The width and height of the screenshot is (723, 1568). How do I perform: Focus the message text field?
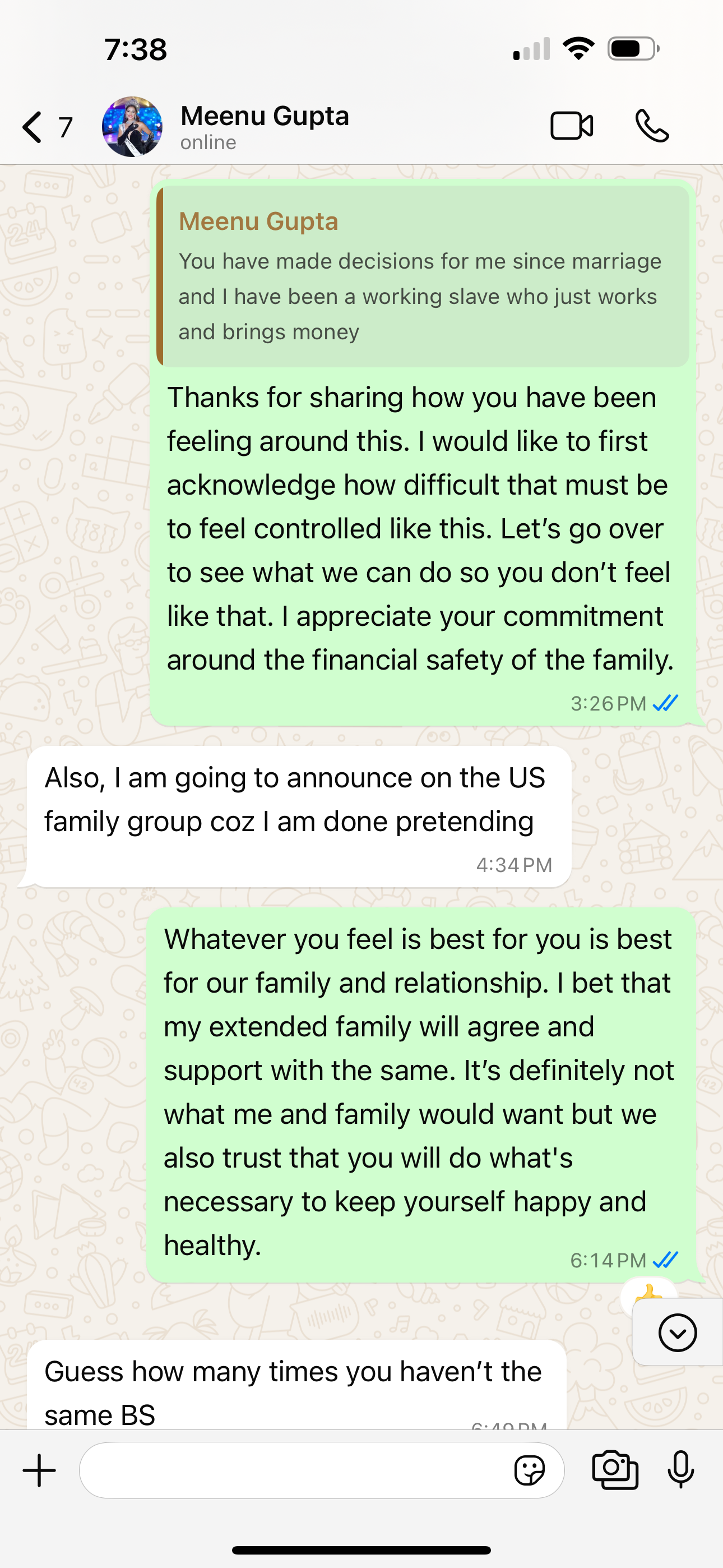coord(292,1470)
